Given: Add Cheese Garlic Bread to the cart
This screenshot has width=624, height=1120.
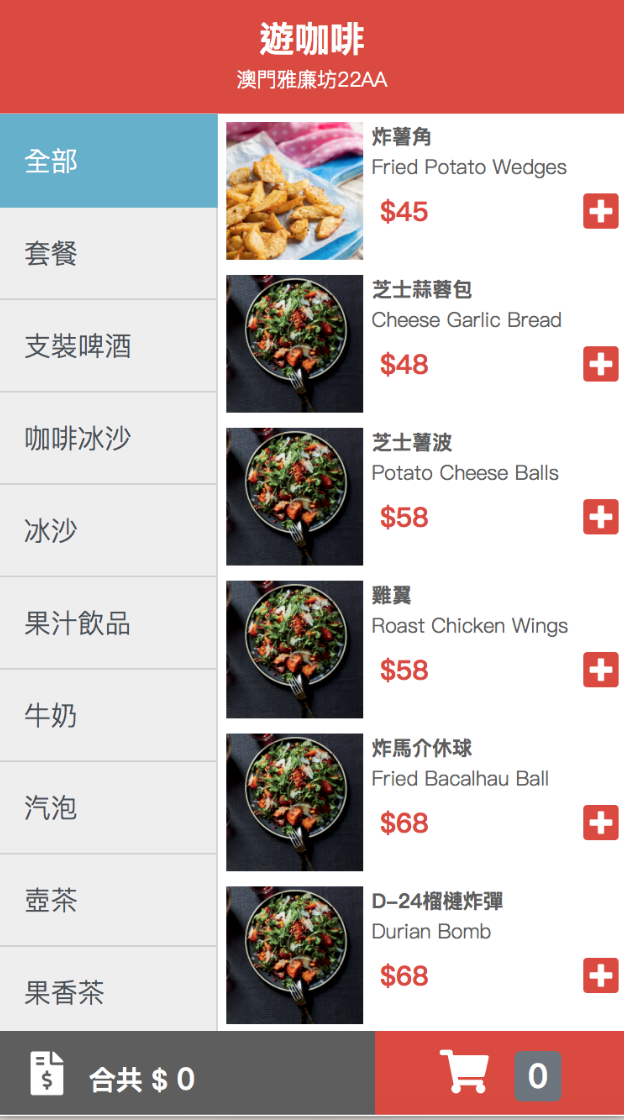Looking at the screenshot, I should [x=600, y=364].
